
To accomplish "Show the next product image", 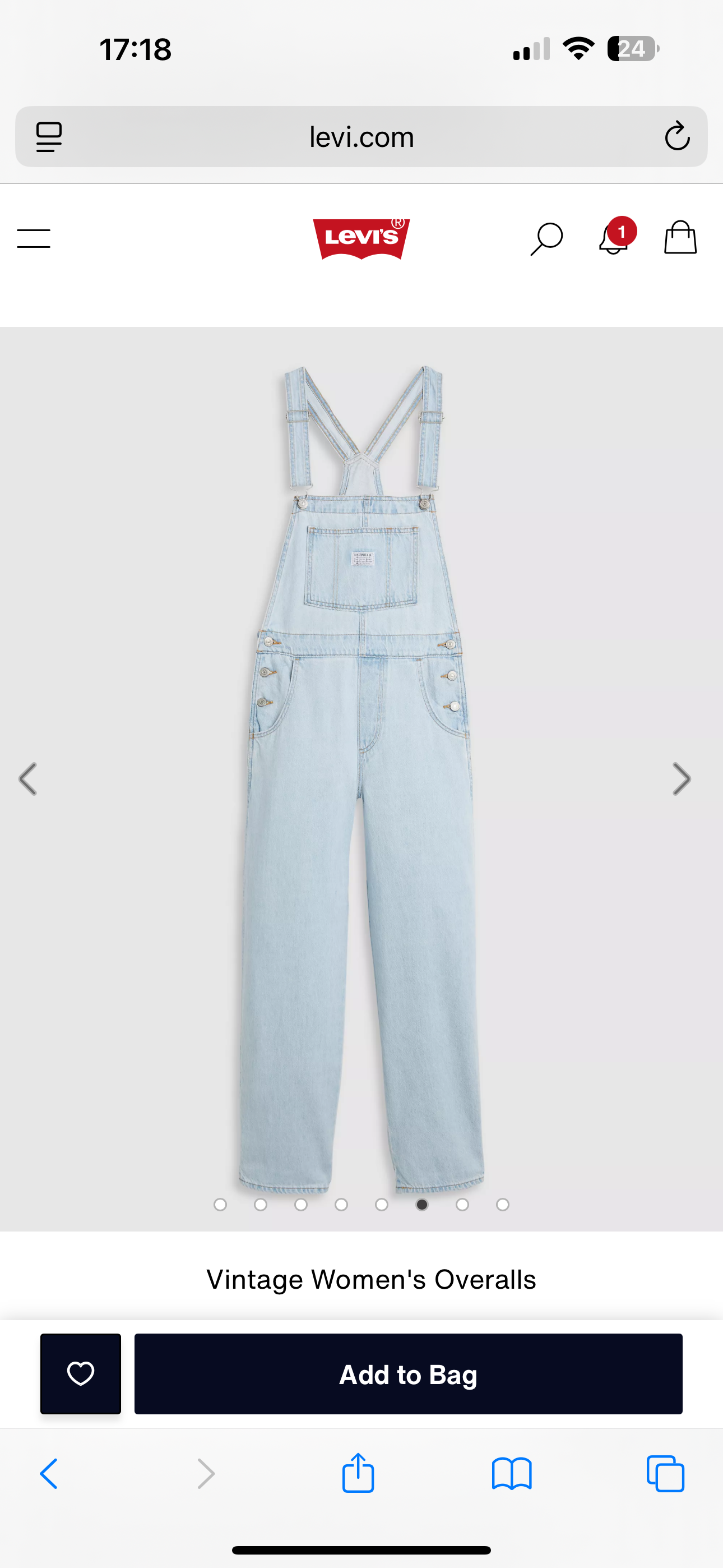I will [x=681, y=778].
